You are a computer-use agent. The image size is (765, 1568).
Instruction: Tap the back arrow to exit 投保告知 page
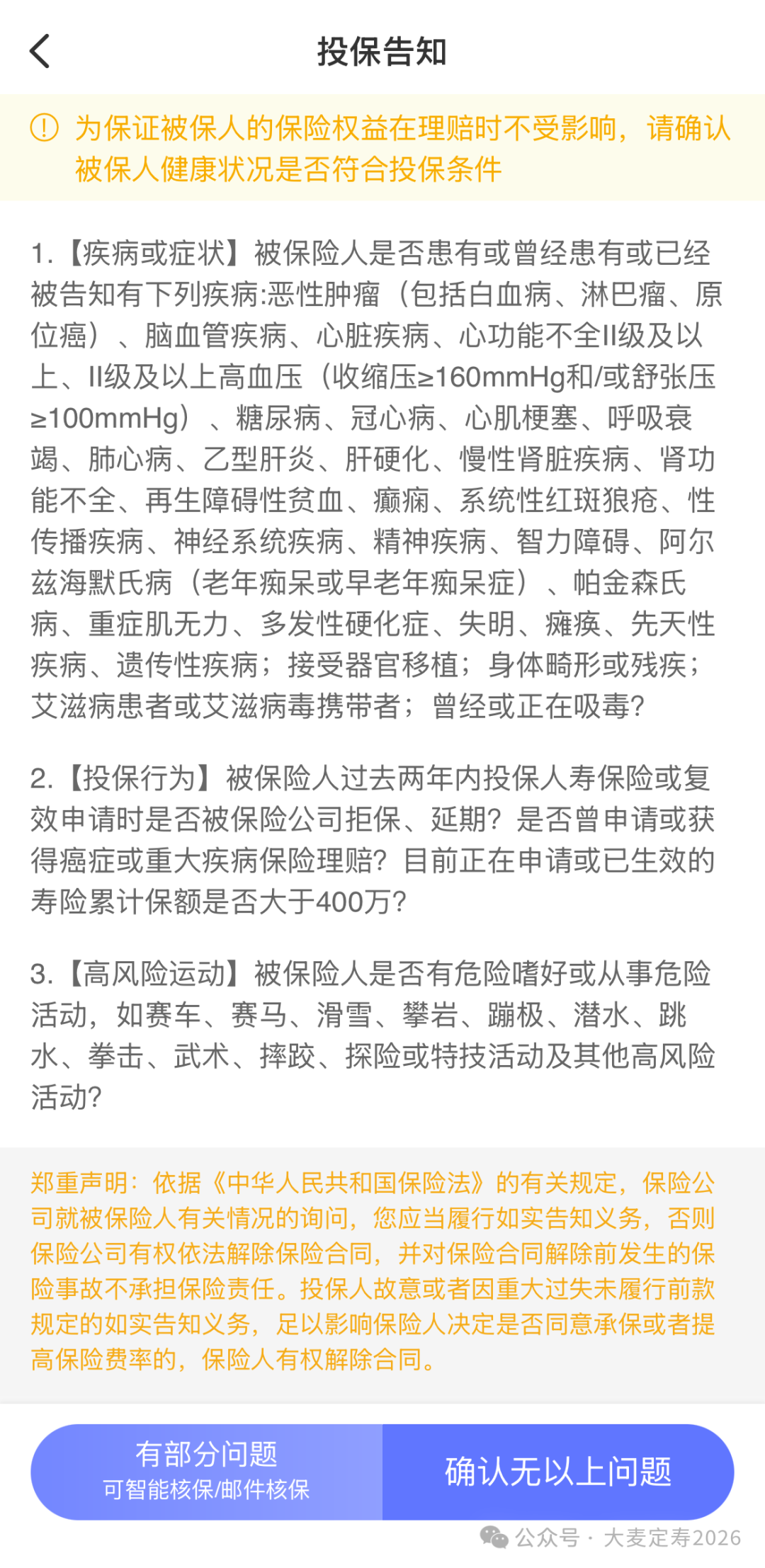tap(40, 51)
